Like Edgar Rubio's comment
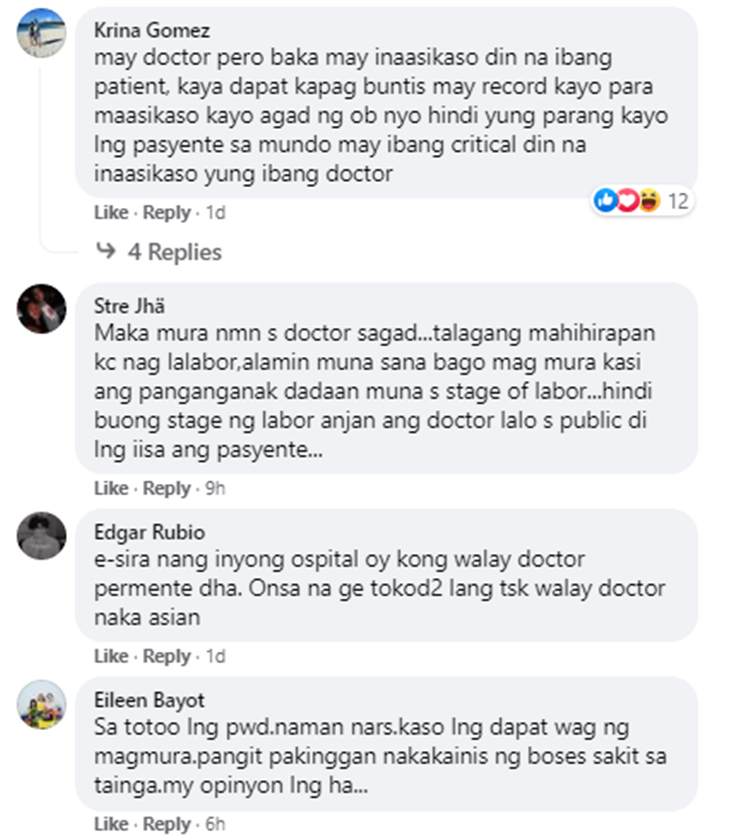 point(111,657)
